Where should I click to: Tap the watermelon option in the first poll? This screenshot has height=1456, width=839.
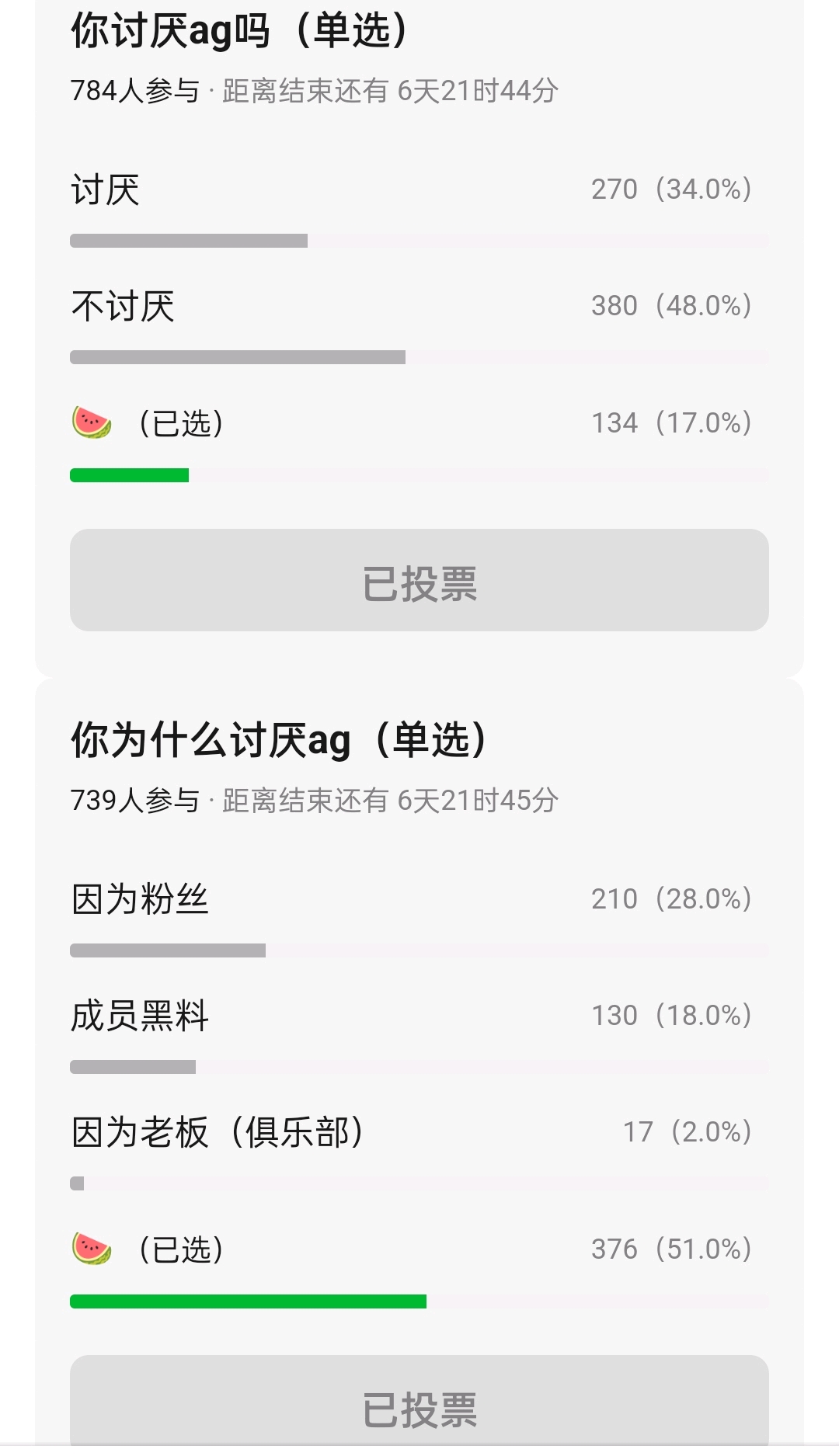pos(419,442)
